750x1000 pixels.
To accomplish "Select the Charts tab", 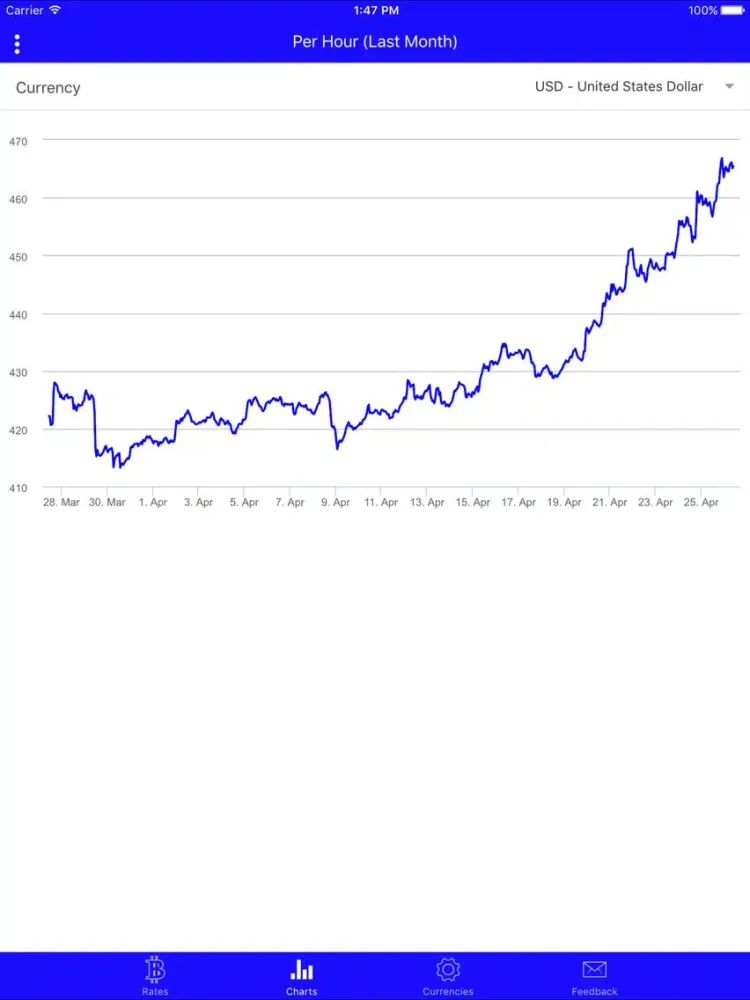I will 301,975.
